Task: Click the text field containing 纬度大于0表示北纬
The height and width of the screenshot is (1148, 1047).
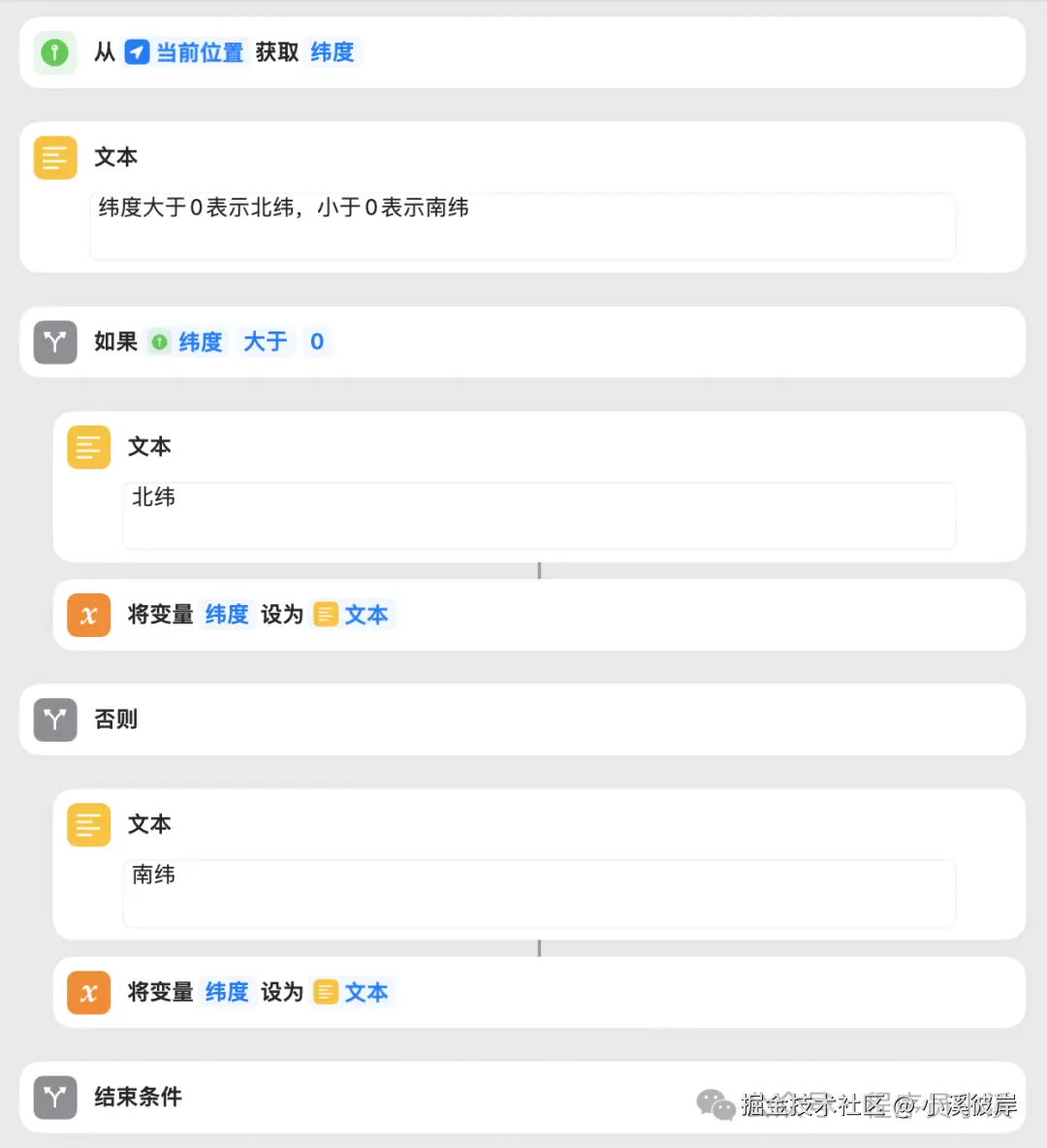Action: [523, 226]
